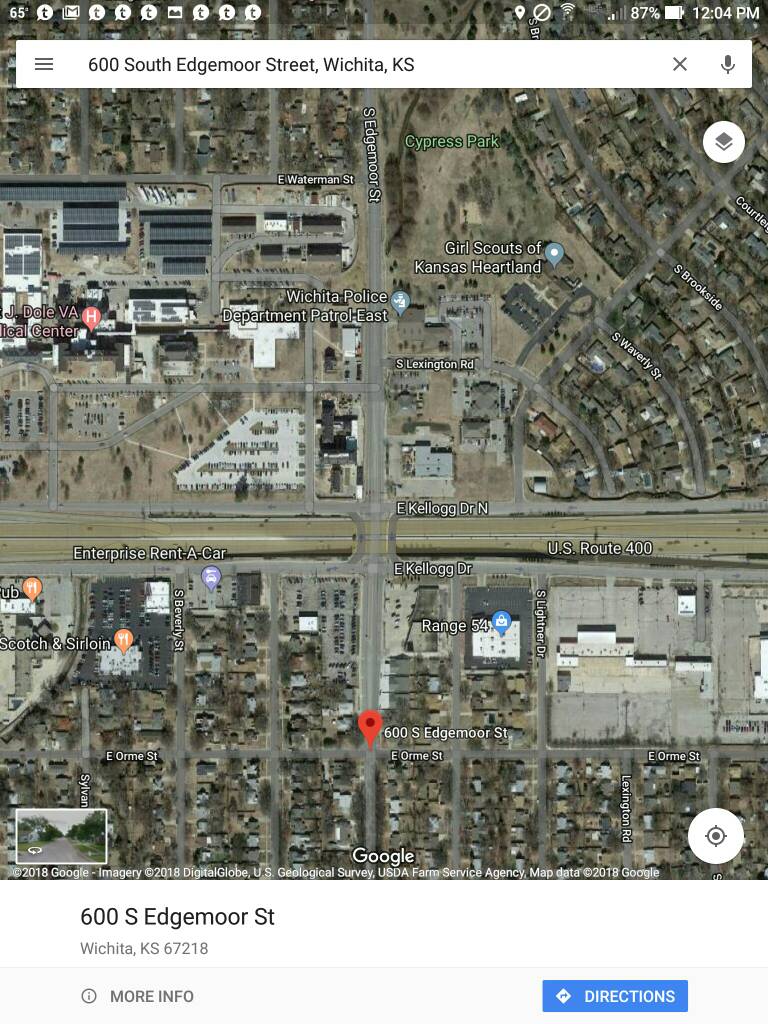This screenshot has width=768, height=1024.
Task: Open the hamburger menu drawer
Action: [x=43, y=64]
